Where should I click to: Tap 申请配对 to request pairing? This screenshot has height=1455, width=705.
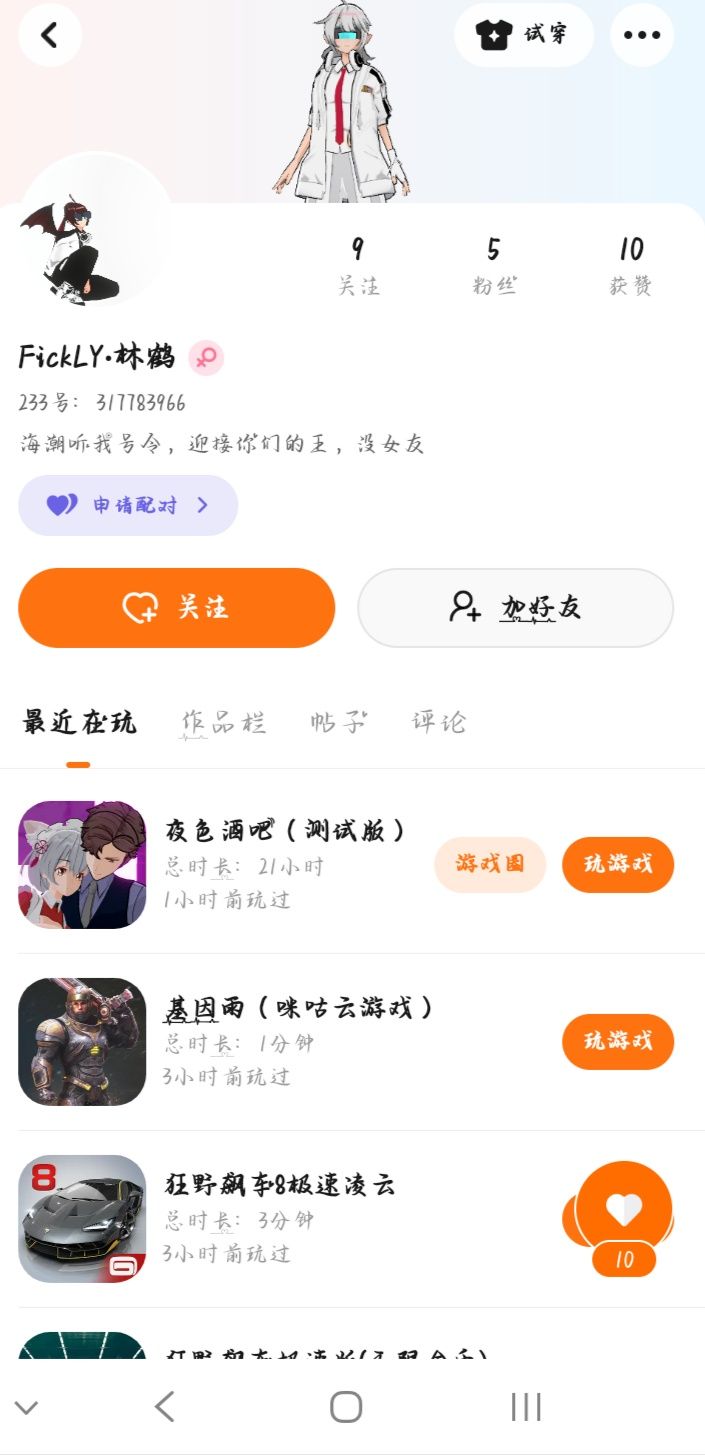coord(128,505)
